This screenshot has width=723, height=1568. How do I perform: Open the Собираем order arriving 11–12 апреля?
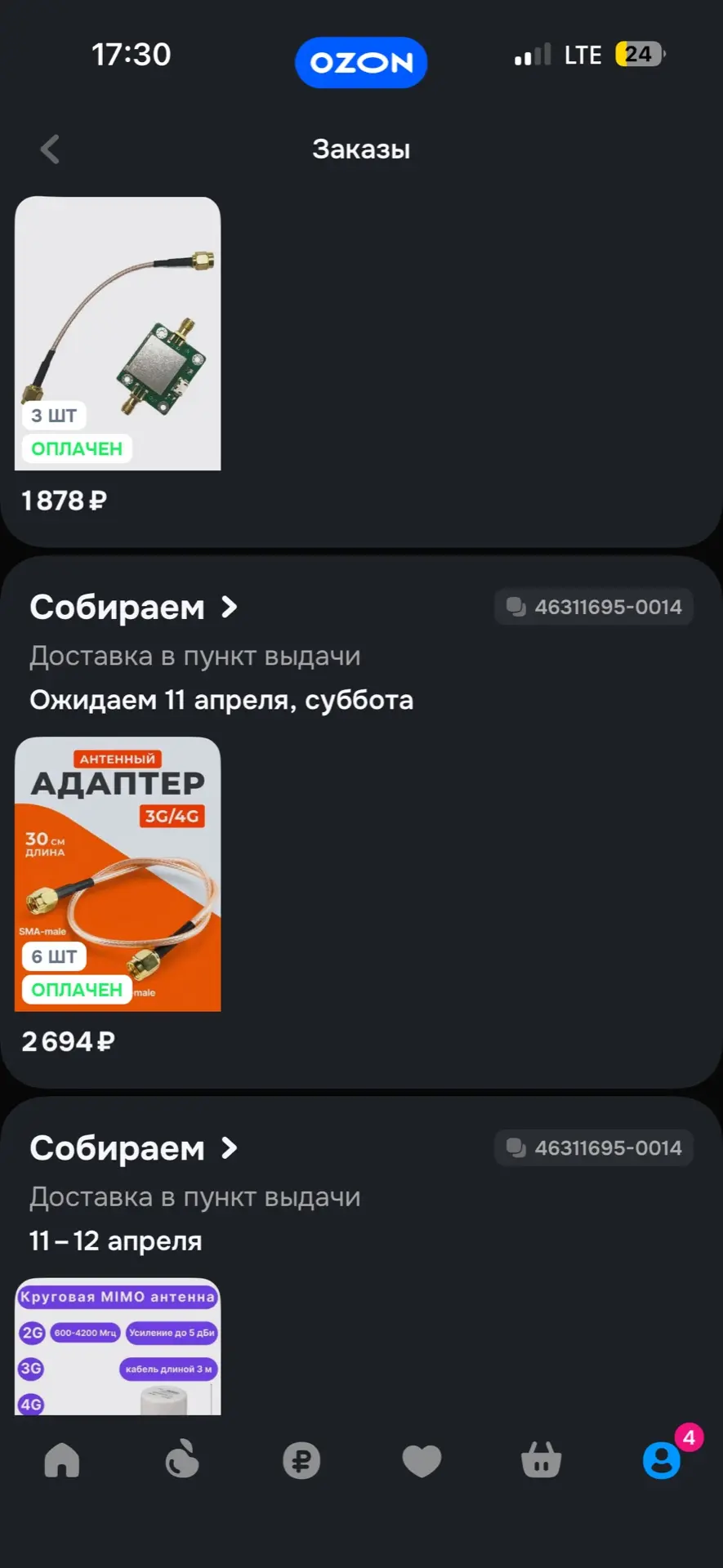pyautogui.click(x=134, y=1148)
